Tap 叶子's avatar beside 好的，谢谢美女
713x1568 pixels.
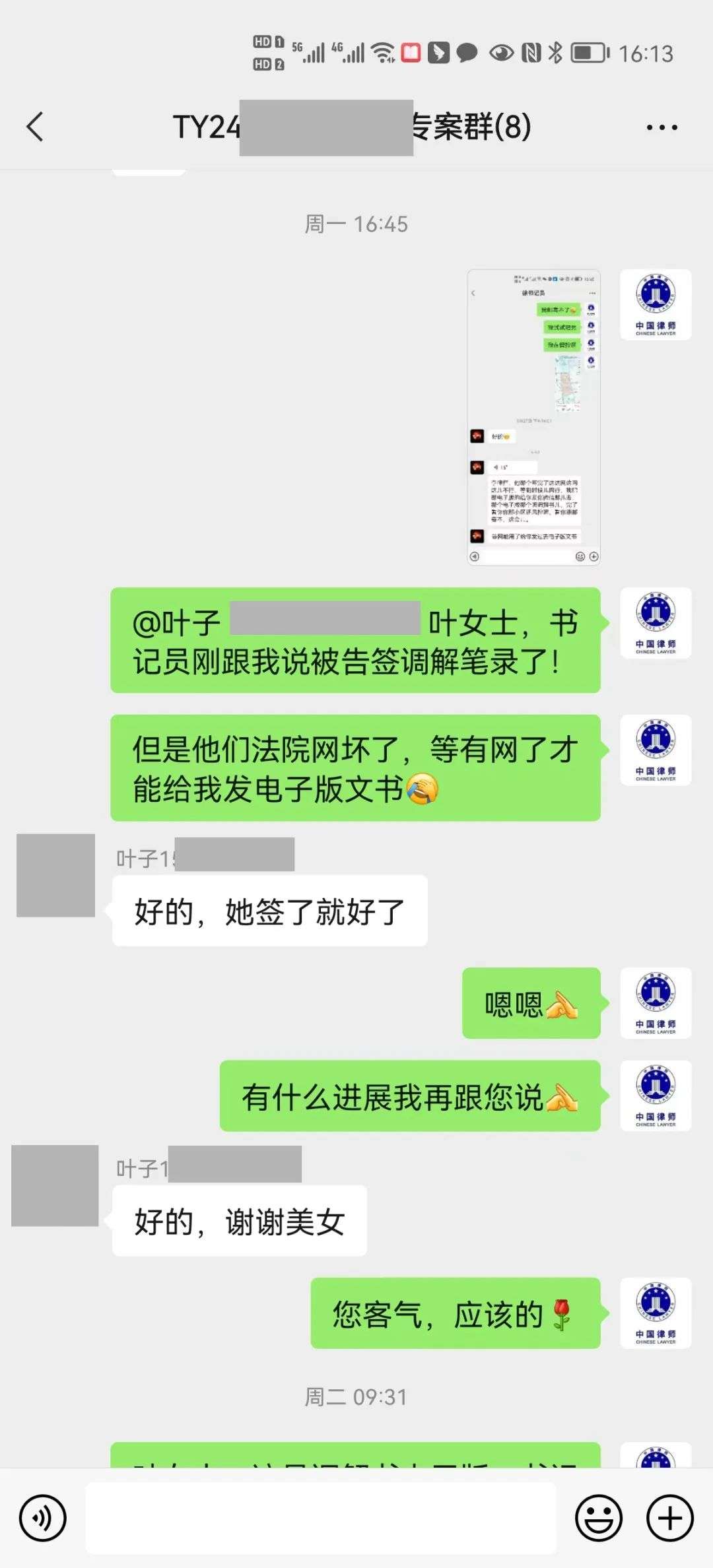click(x=55, y=1185)
